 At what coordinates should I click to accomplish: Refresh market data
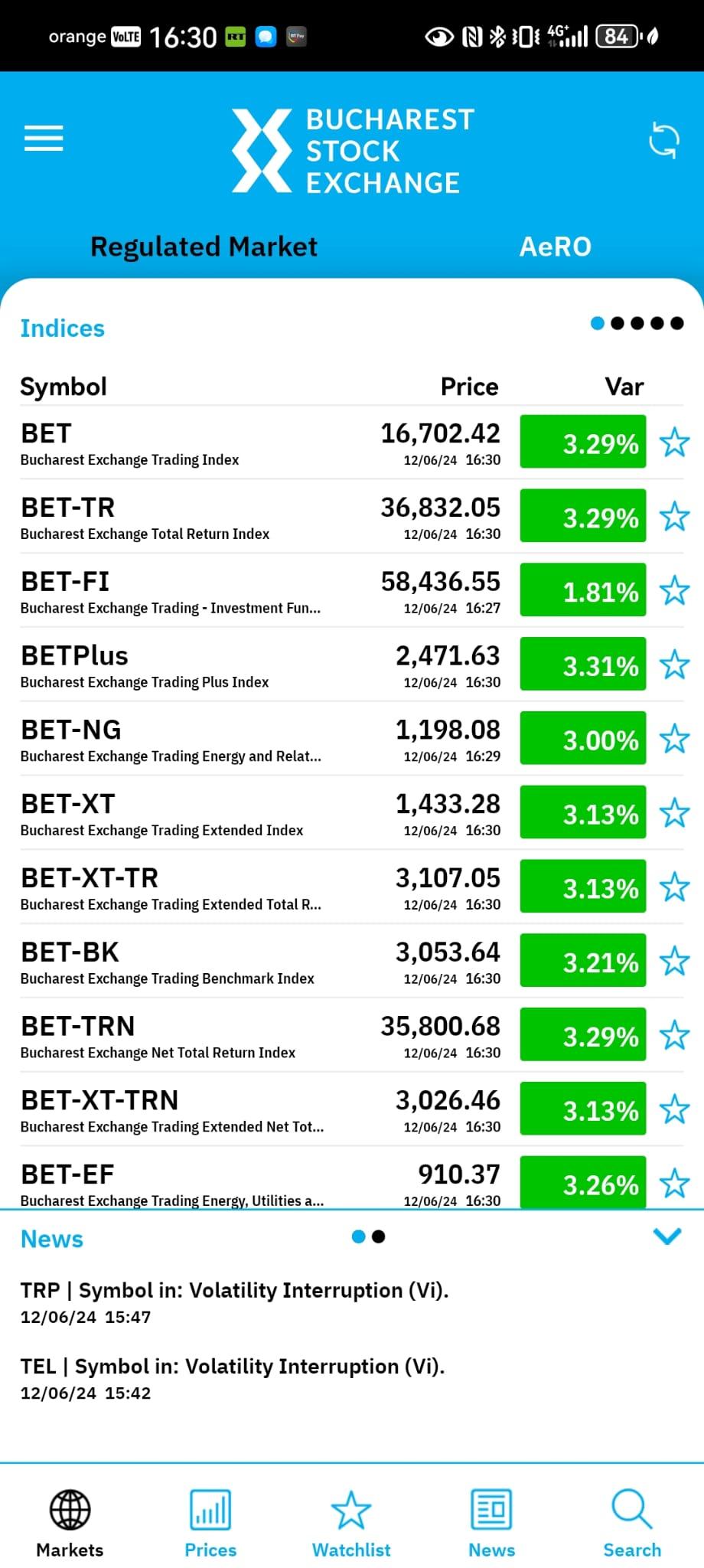(663, 140)
